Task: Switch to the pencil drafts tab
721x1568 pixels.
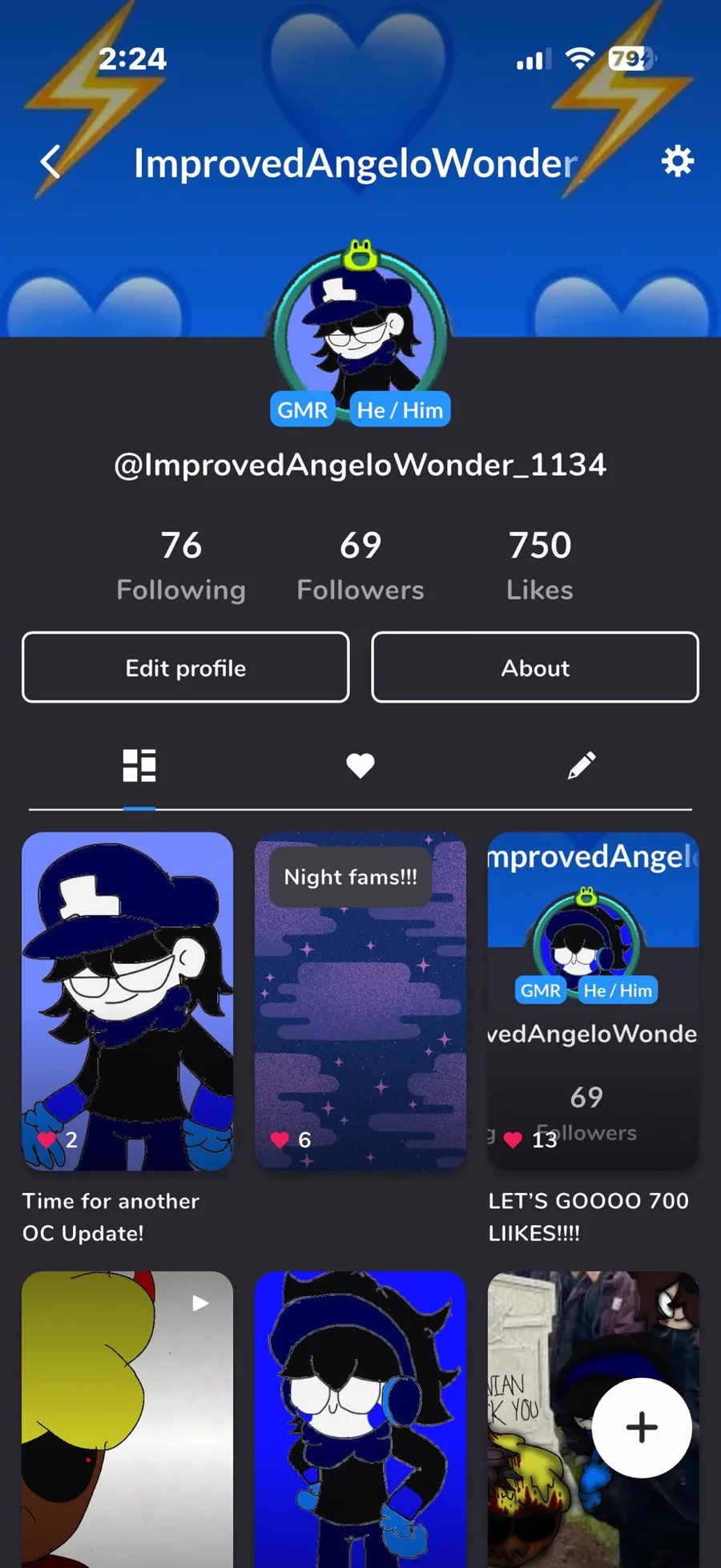Action: tap(582, 766)
